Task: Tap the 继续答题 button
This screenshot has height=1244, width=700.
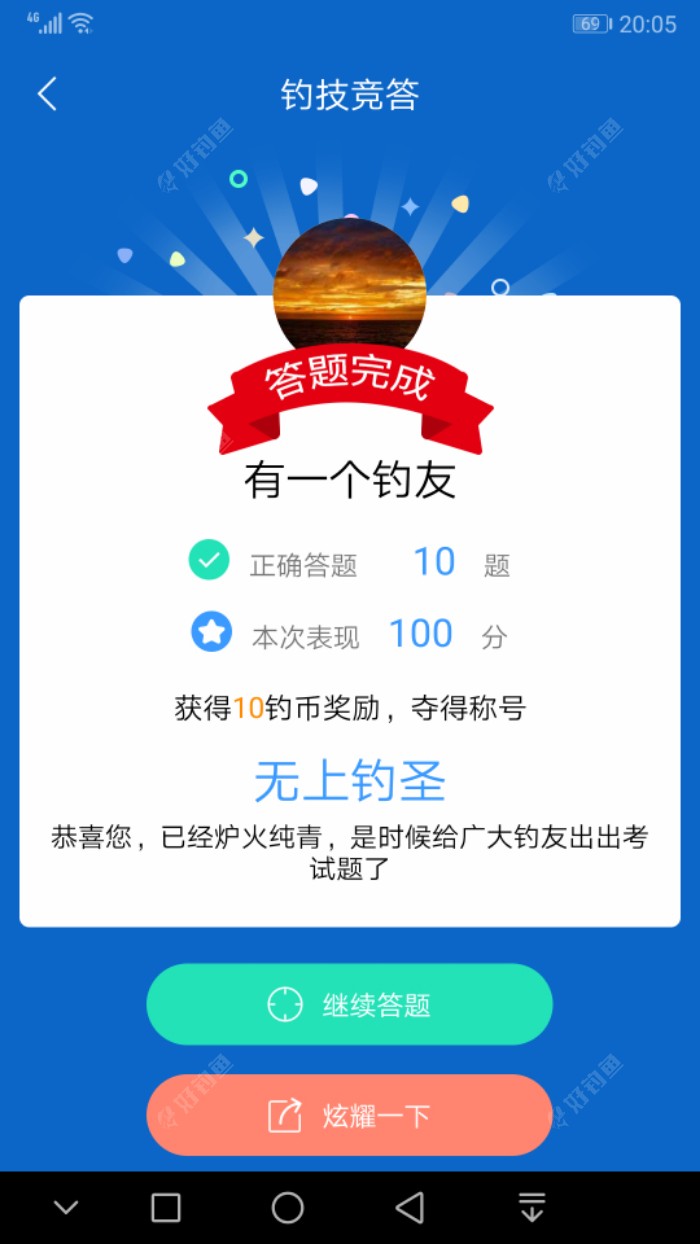Action: [349, 1004]
